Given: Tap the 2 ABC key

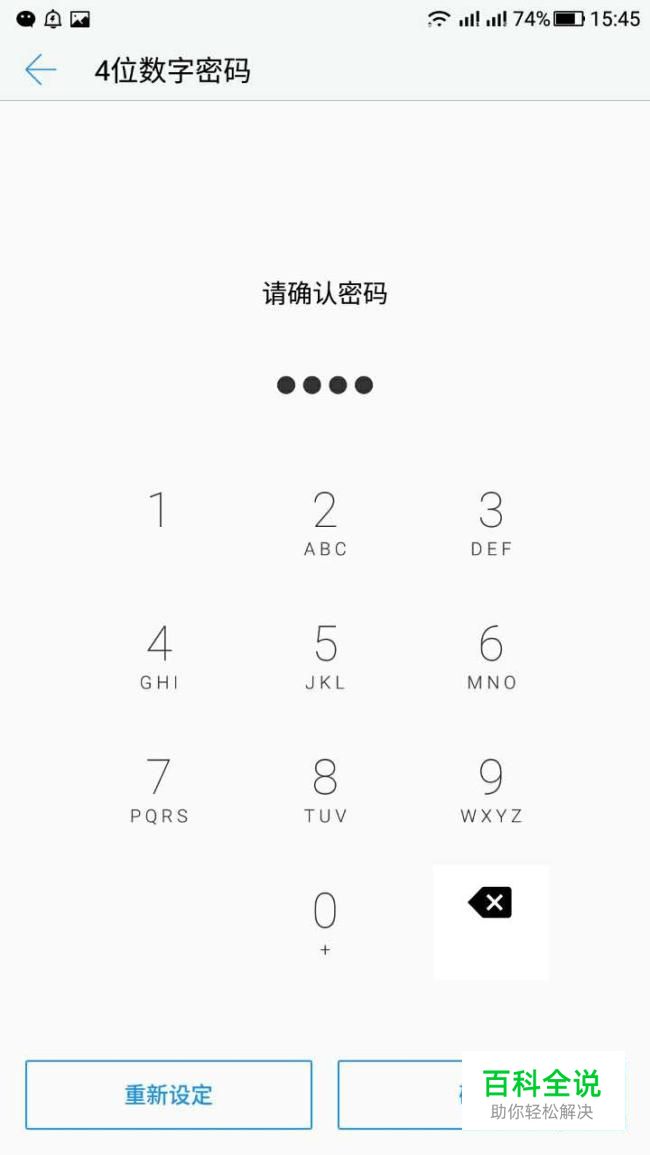Looking at the screenshot, I should point(325,522).
